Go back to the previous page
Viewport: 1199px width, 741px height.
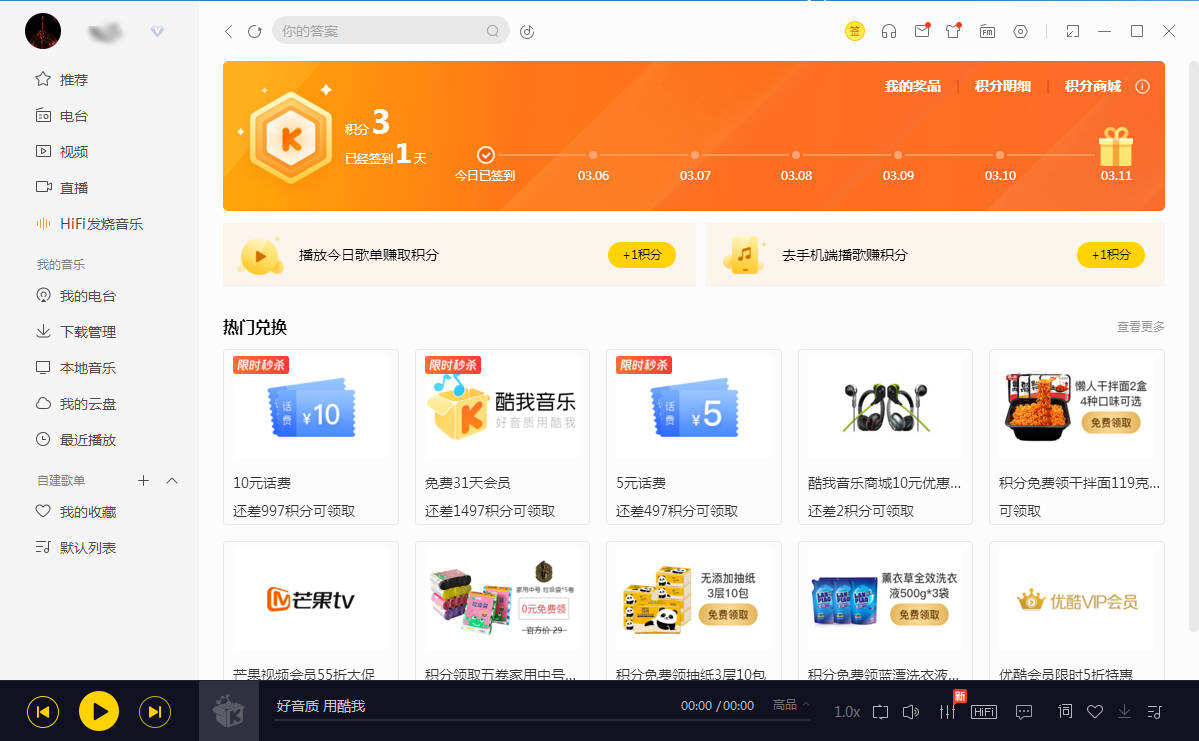(229, 31)
